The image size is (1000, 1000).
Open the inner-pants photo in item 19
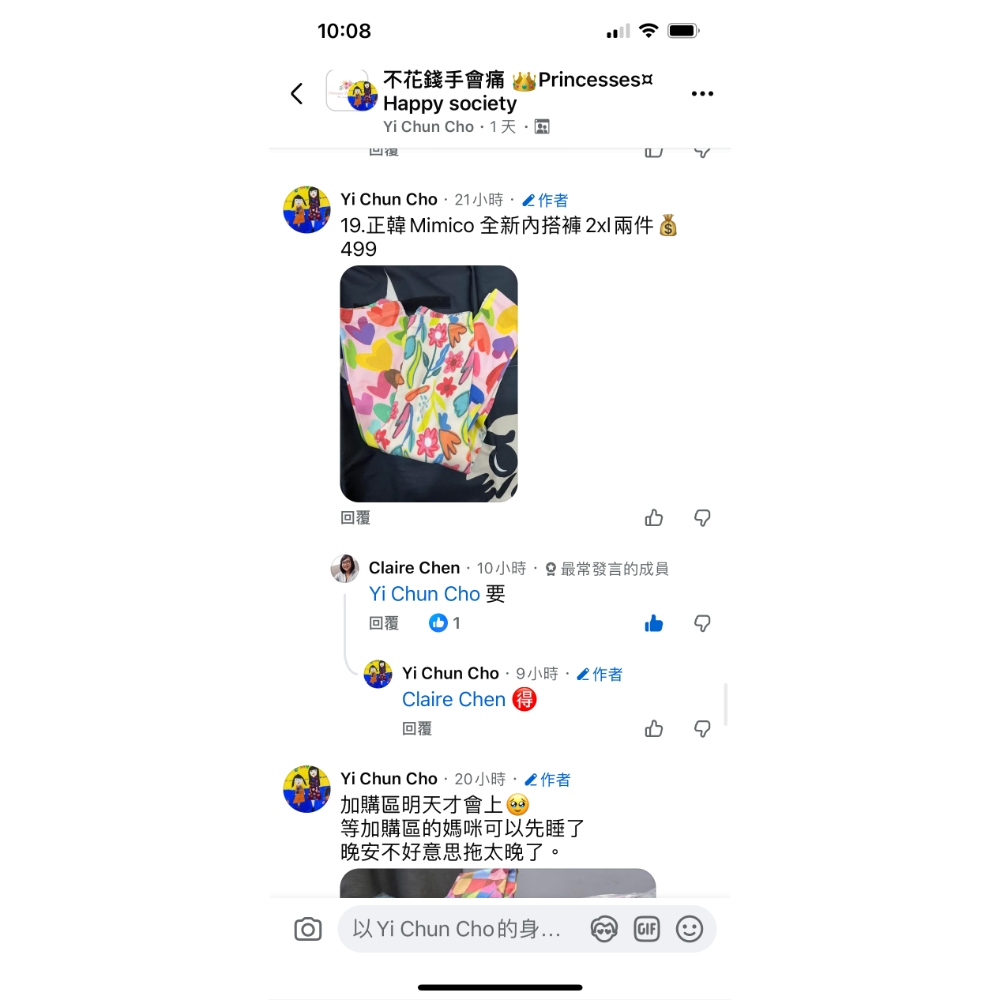429,383
